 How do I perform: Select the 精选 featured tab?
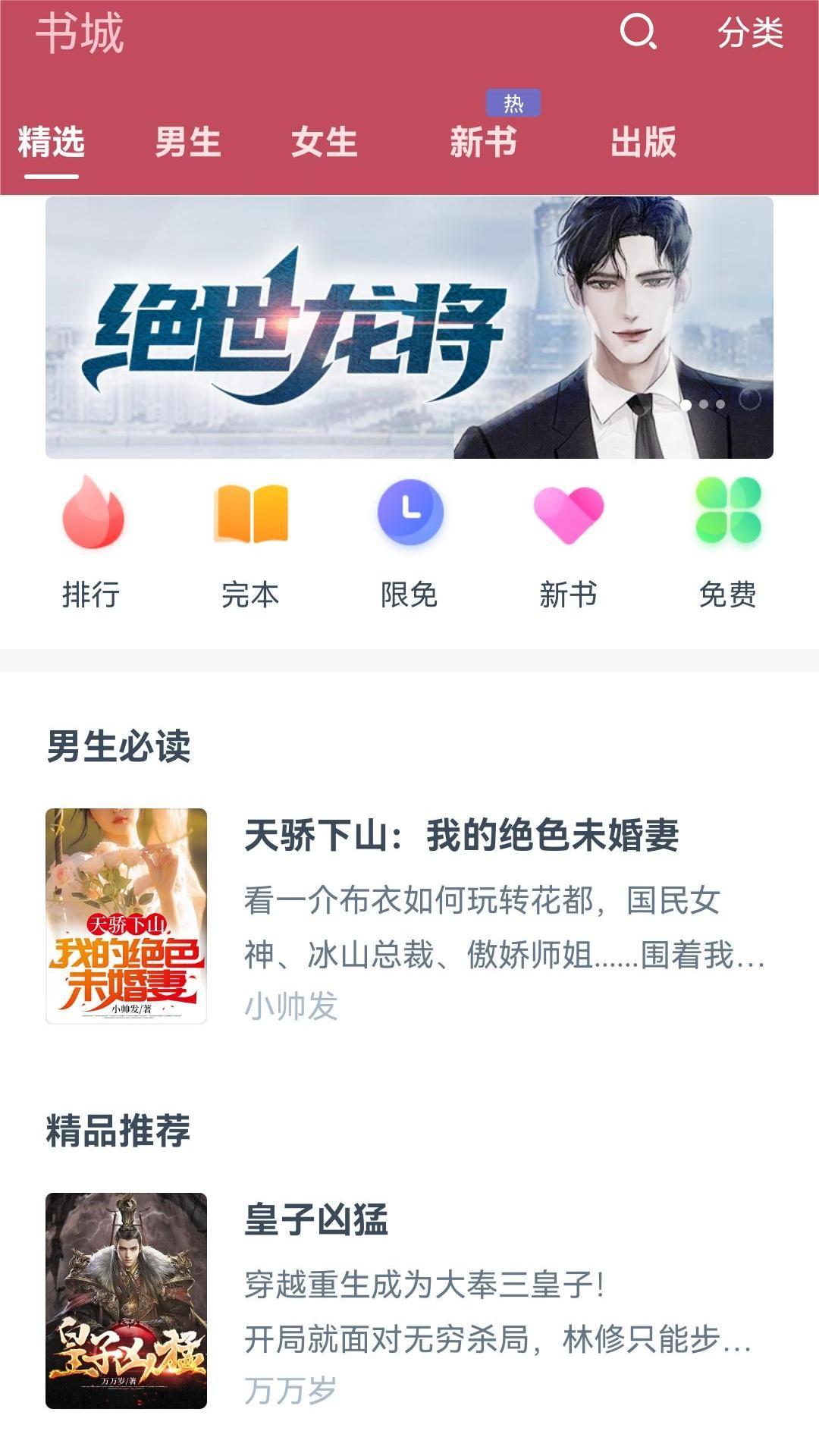tap(52, 141)
